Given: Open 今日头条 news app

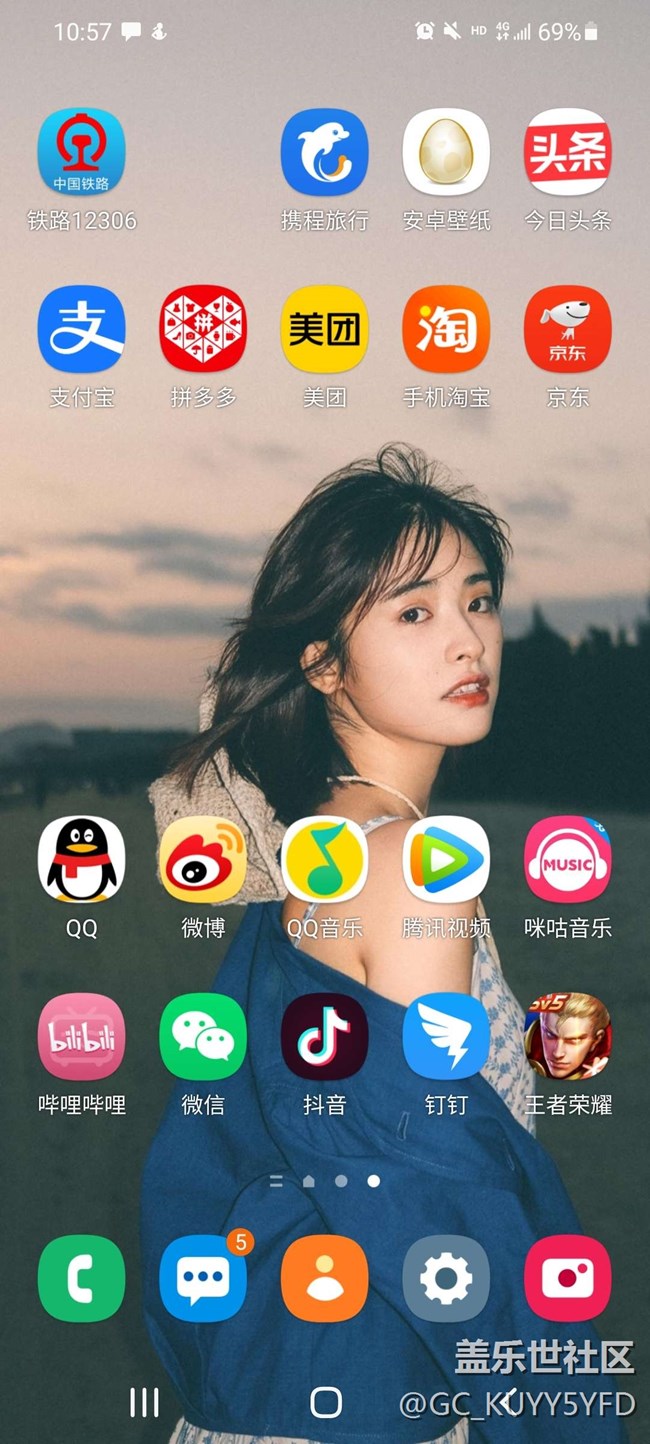Looking at the screenshot, I should (568, 152).
